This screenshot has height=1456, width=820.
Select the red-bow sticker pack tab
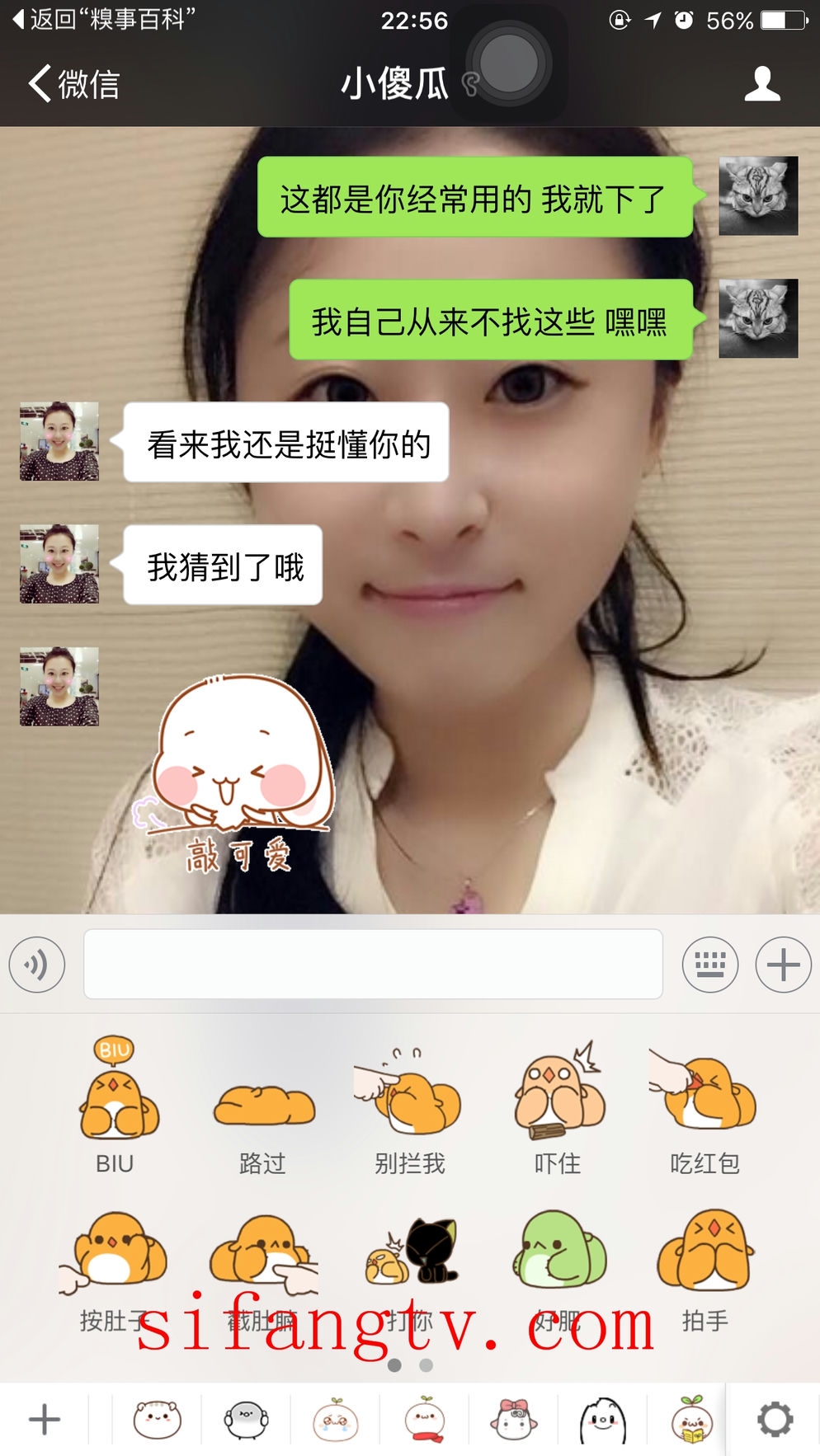513,1420
